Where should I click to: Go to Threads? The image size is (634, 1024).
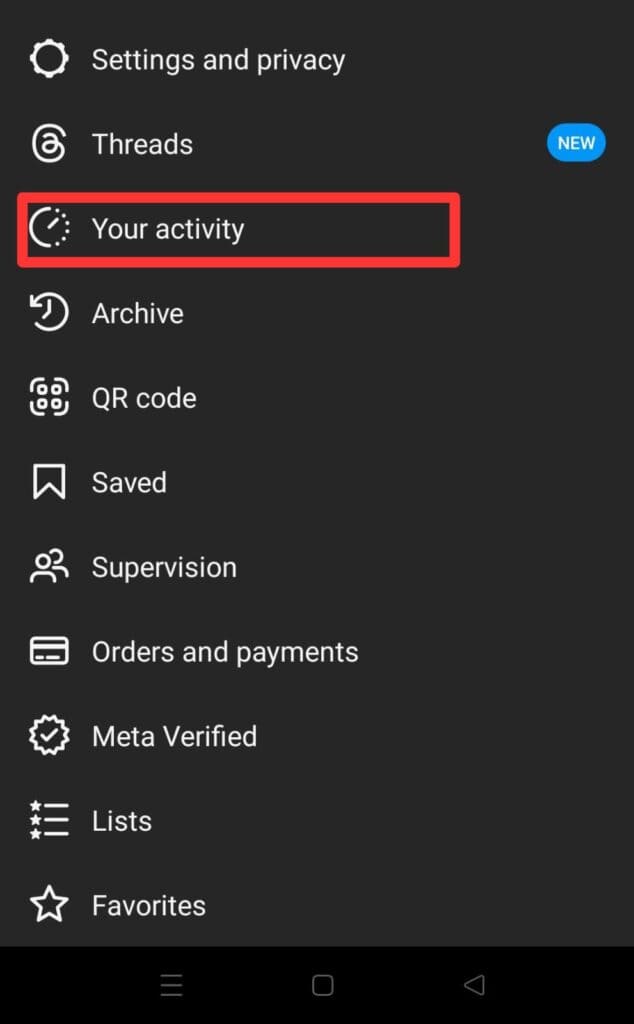click(x=142, y=144)
